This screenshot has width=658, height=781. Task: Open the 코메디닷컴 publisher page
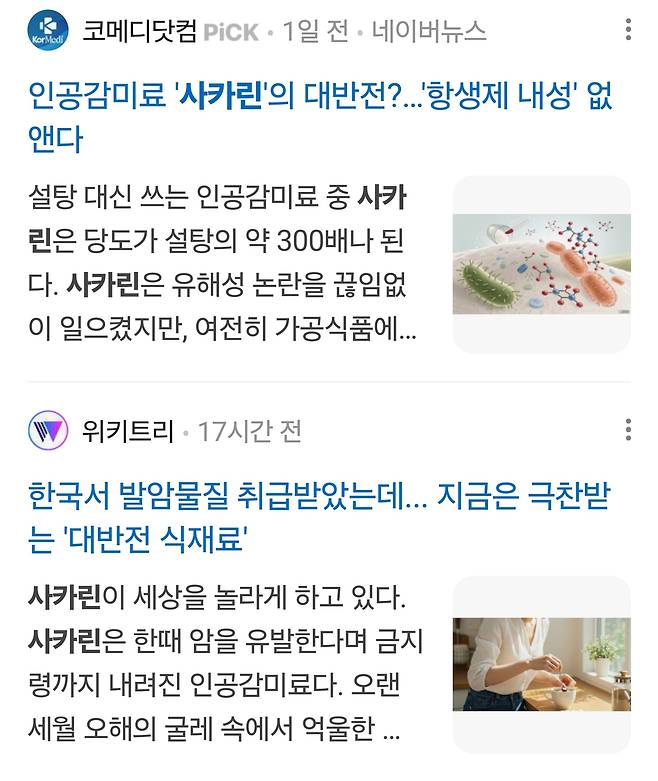pyautogui.click(x=138, y=31)
